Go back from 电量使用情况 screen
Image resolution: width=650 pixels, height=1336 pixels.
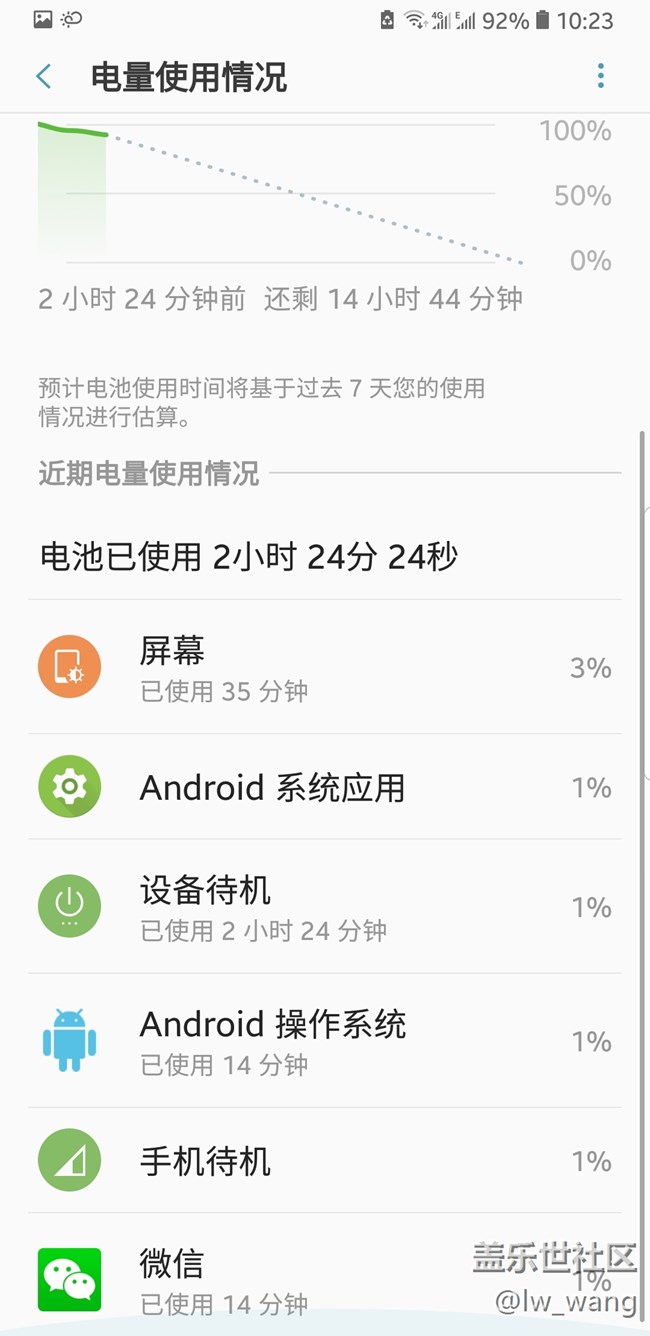tap(44, 76)
